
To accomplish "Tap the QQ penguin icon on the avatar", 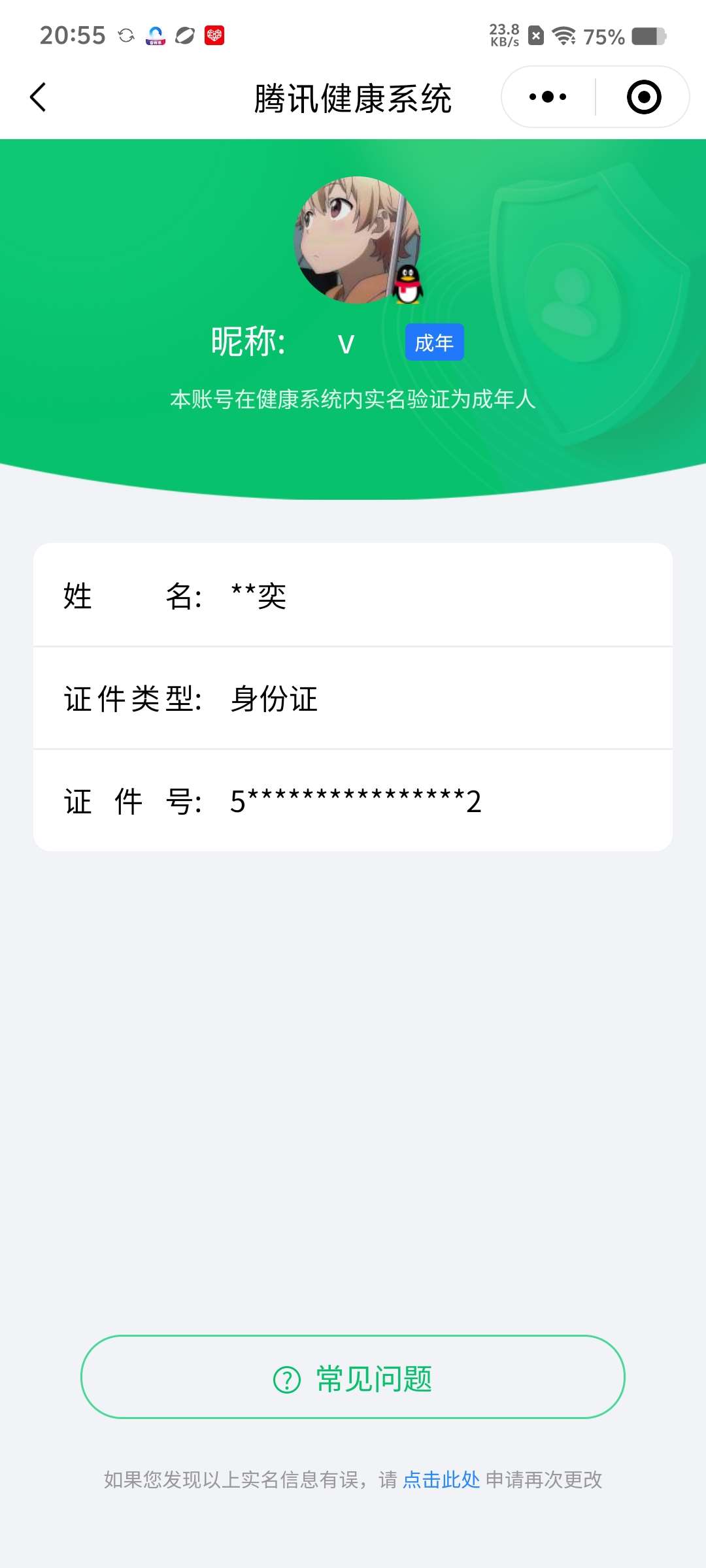I will [407, 286].
